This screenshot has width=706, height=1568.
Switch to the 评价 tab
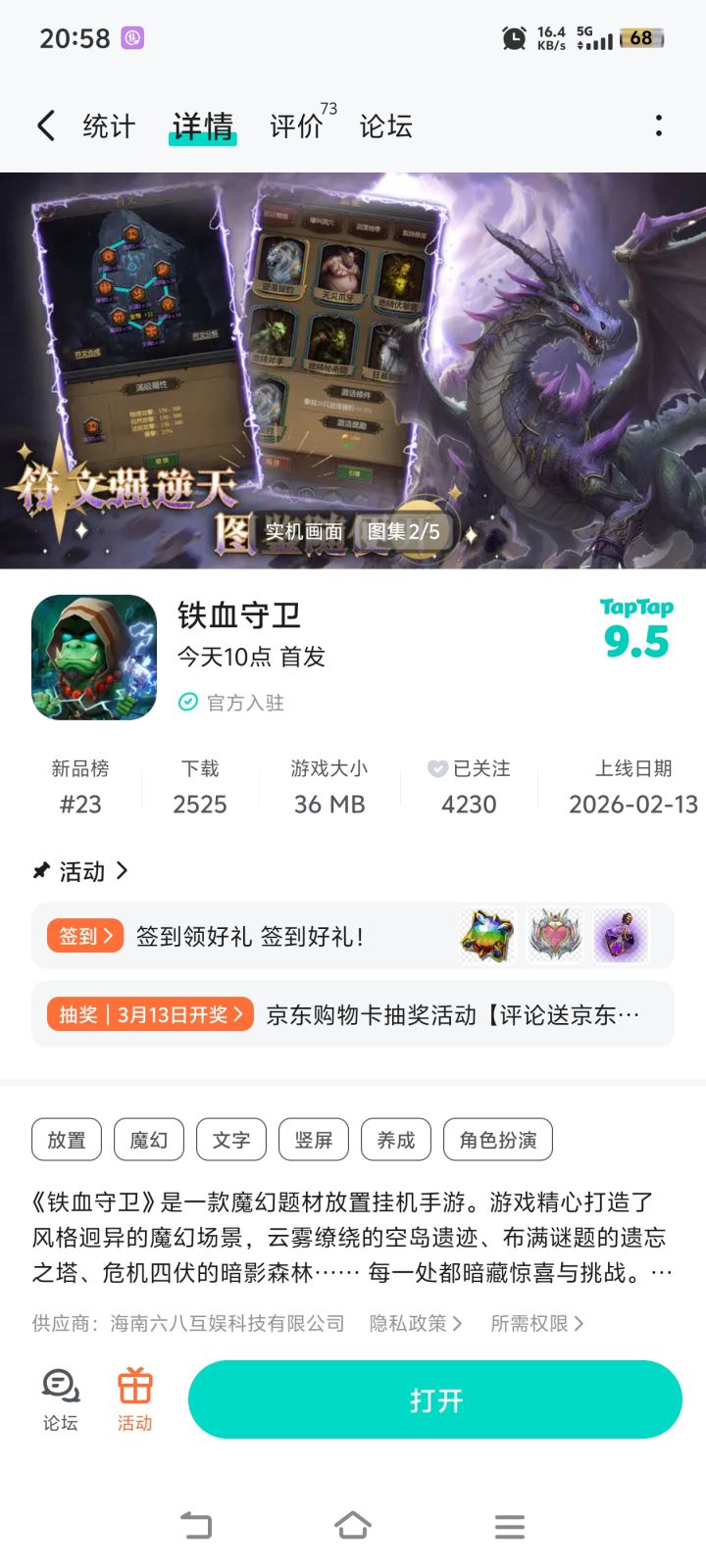click(x=295, y=125)
